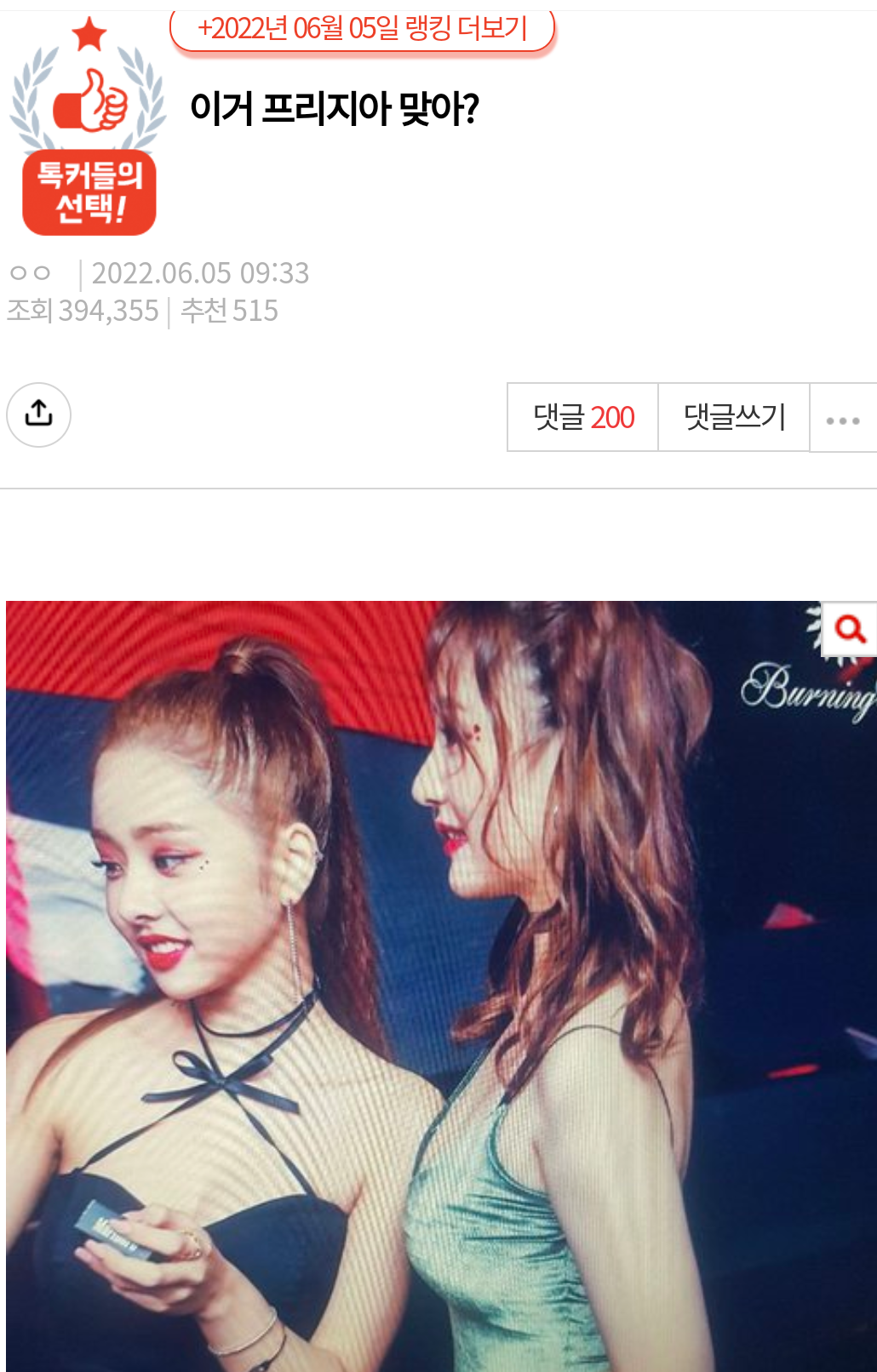
Task: View the 200 댓글 comments
Action: coord(583,417)
